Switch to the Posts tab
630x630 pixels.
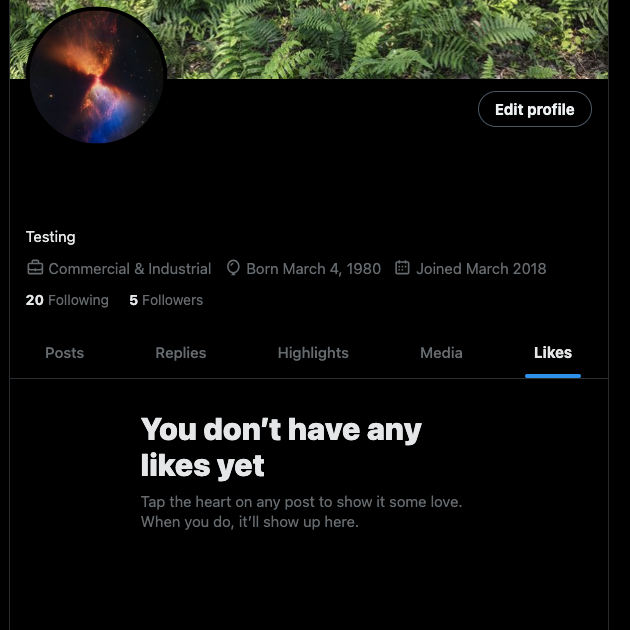(65, 353)
